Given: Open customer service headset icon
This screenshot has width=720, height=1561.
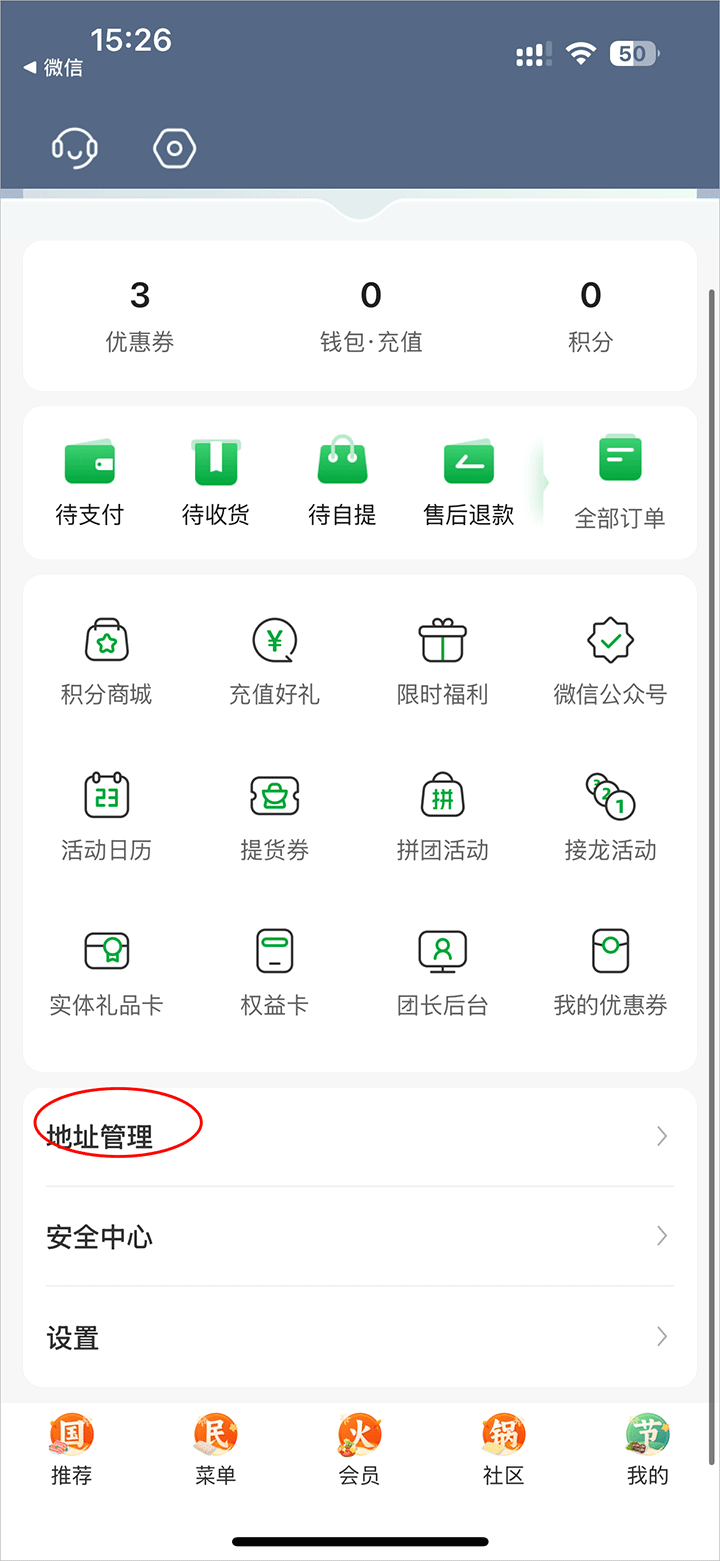Looking at the screenshot, I should (x=74, y=148).
